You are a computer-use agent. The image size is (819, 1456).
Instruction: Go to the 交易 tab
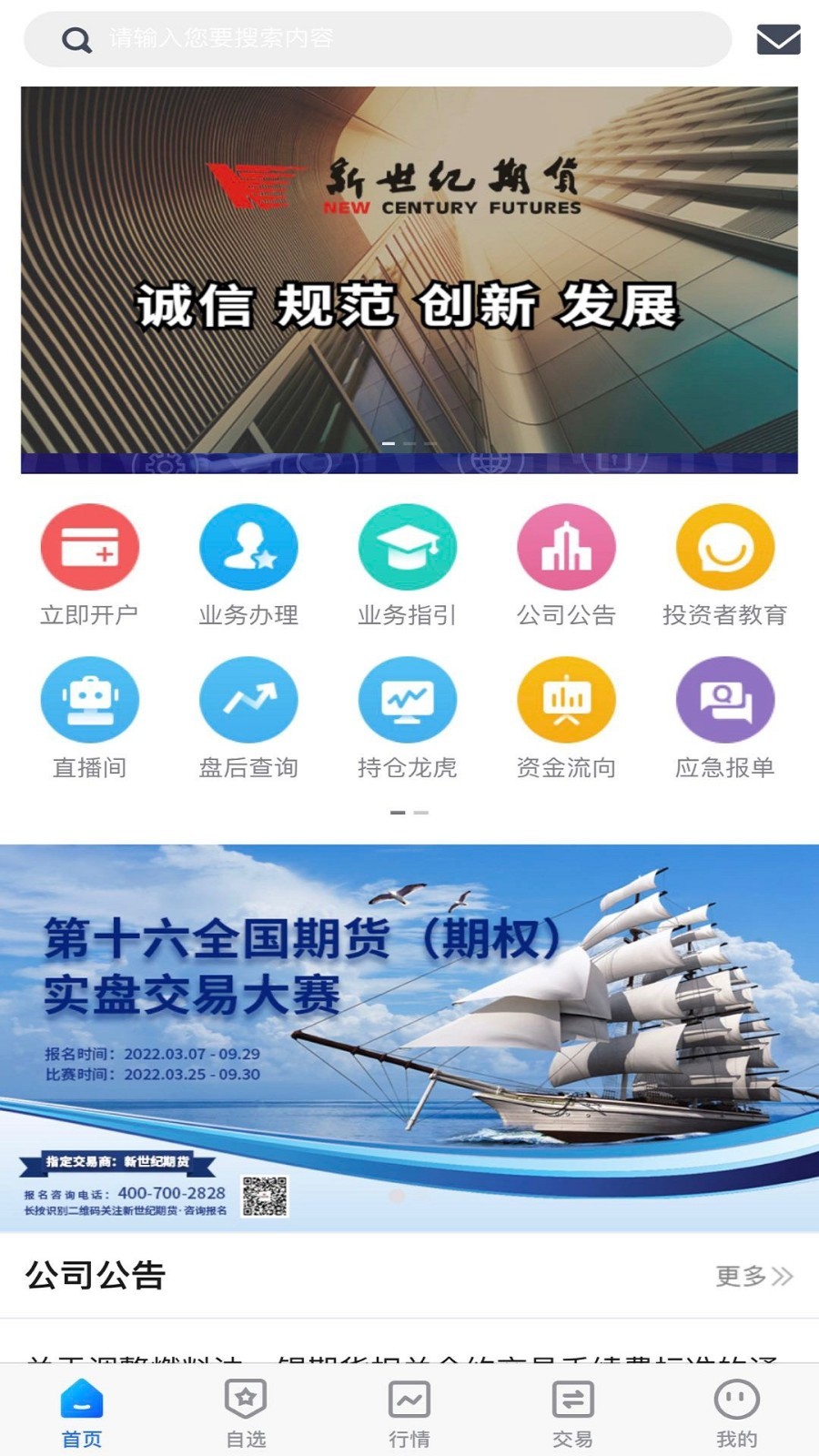(x=573, y=1413)
